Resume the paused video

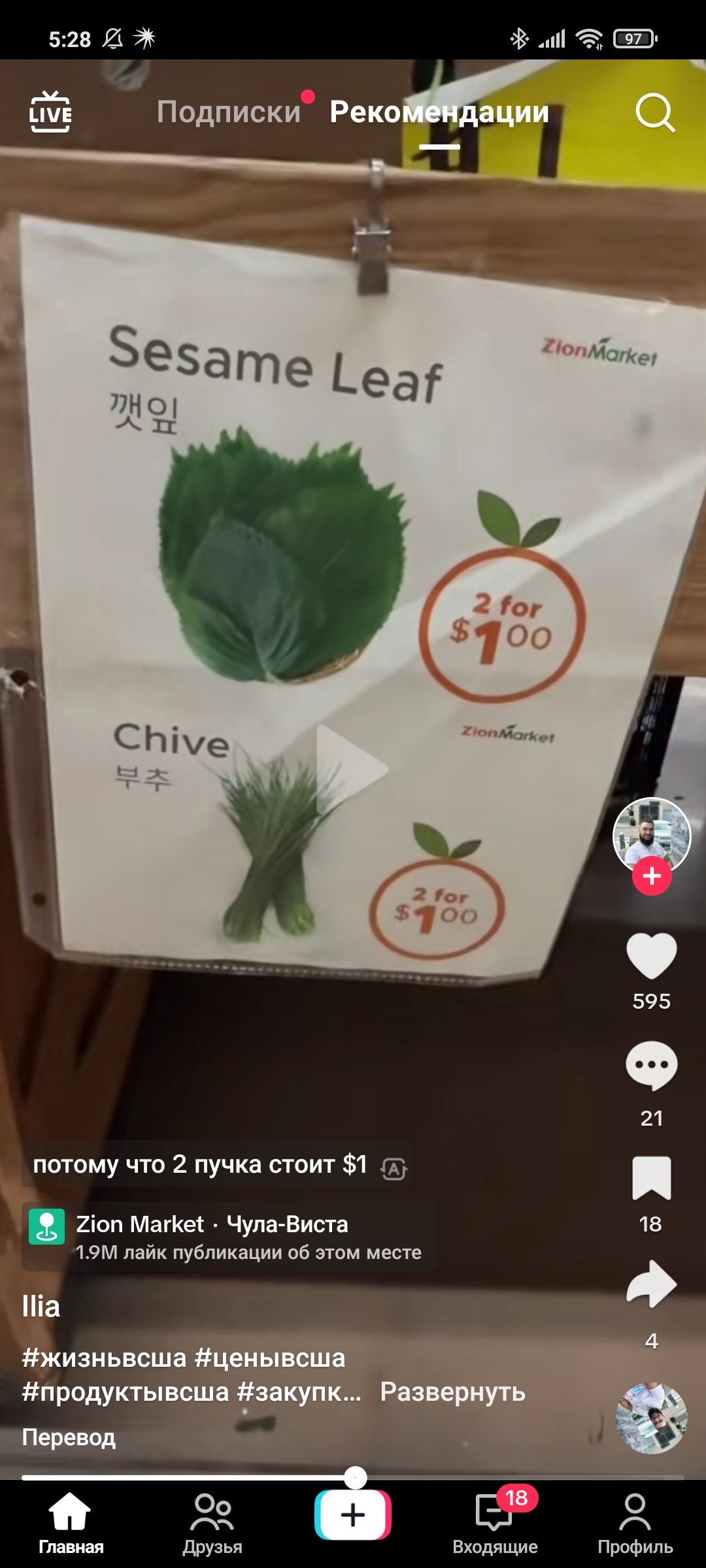pos(352,769)
